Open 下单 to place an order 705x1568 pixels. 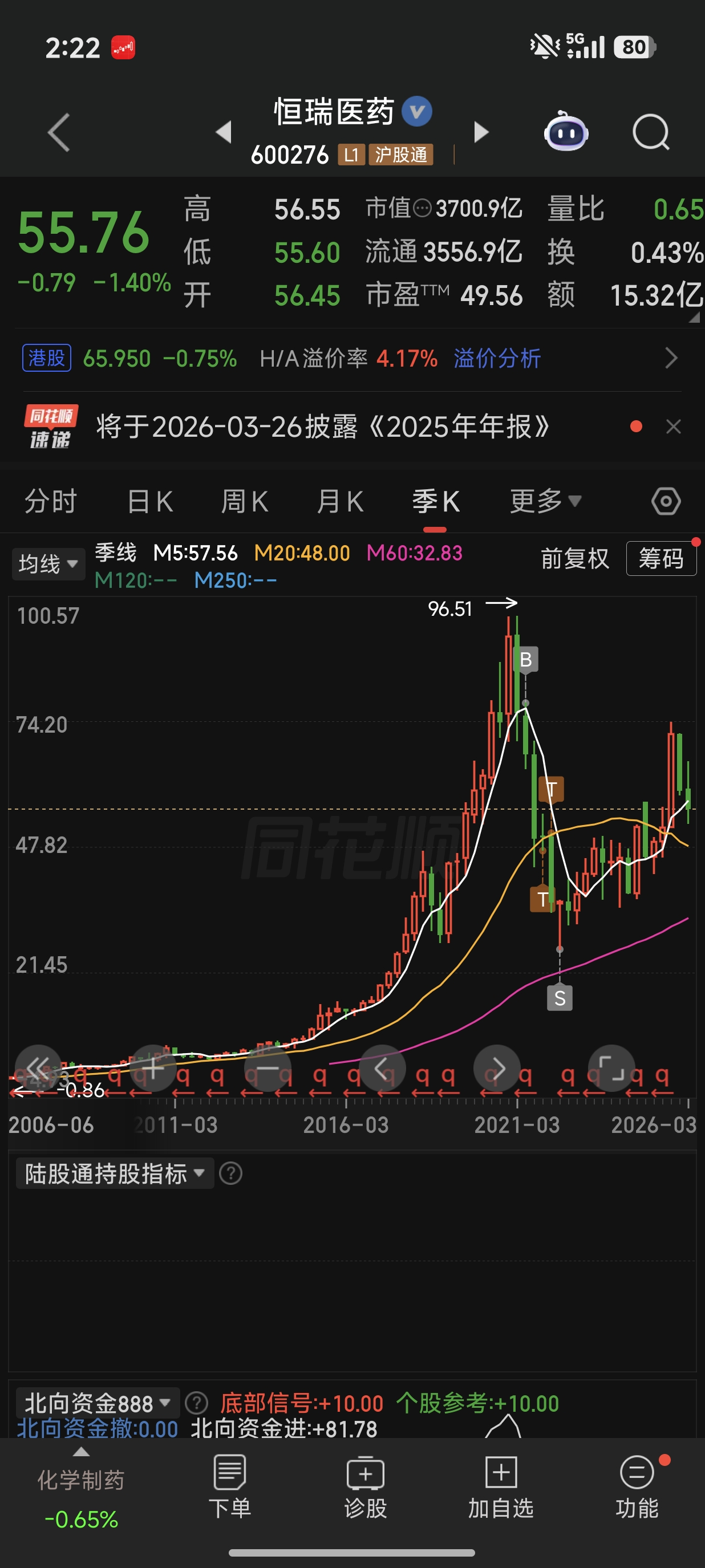(229, 1485)
